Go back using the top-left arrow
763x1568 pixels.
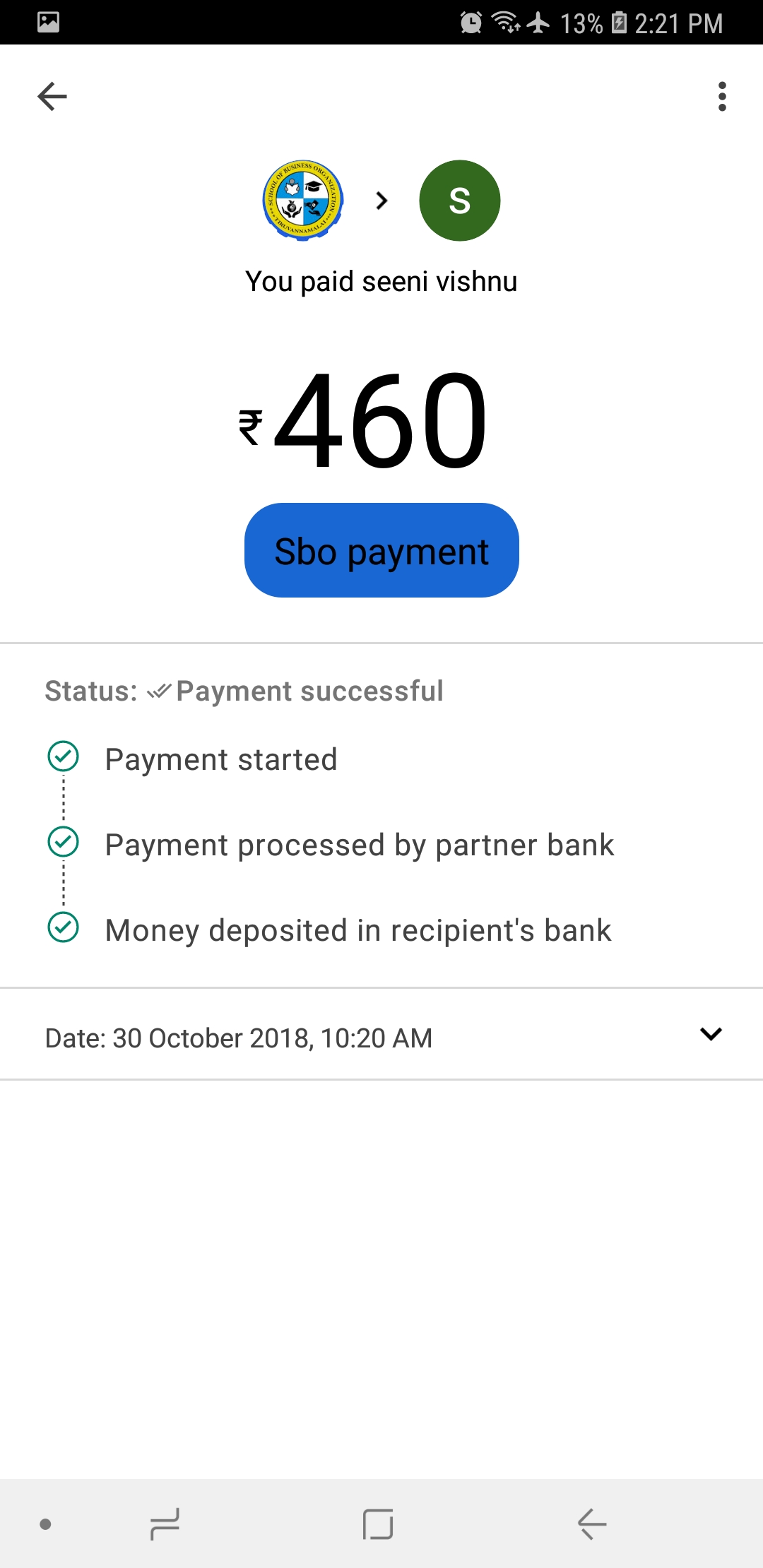tap(52, 97)
